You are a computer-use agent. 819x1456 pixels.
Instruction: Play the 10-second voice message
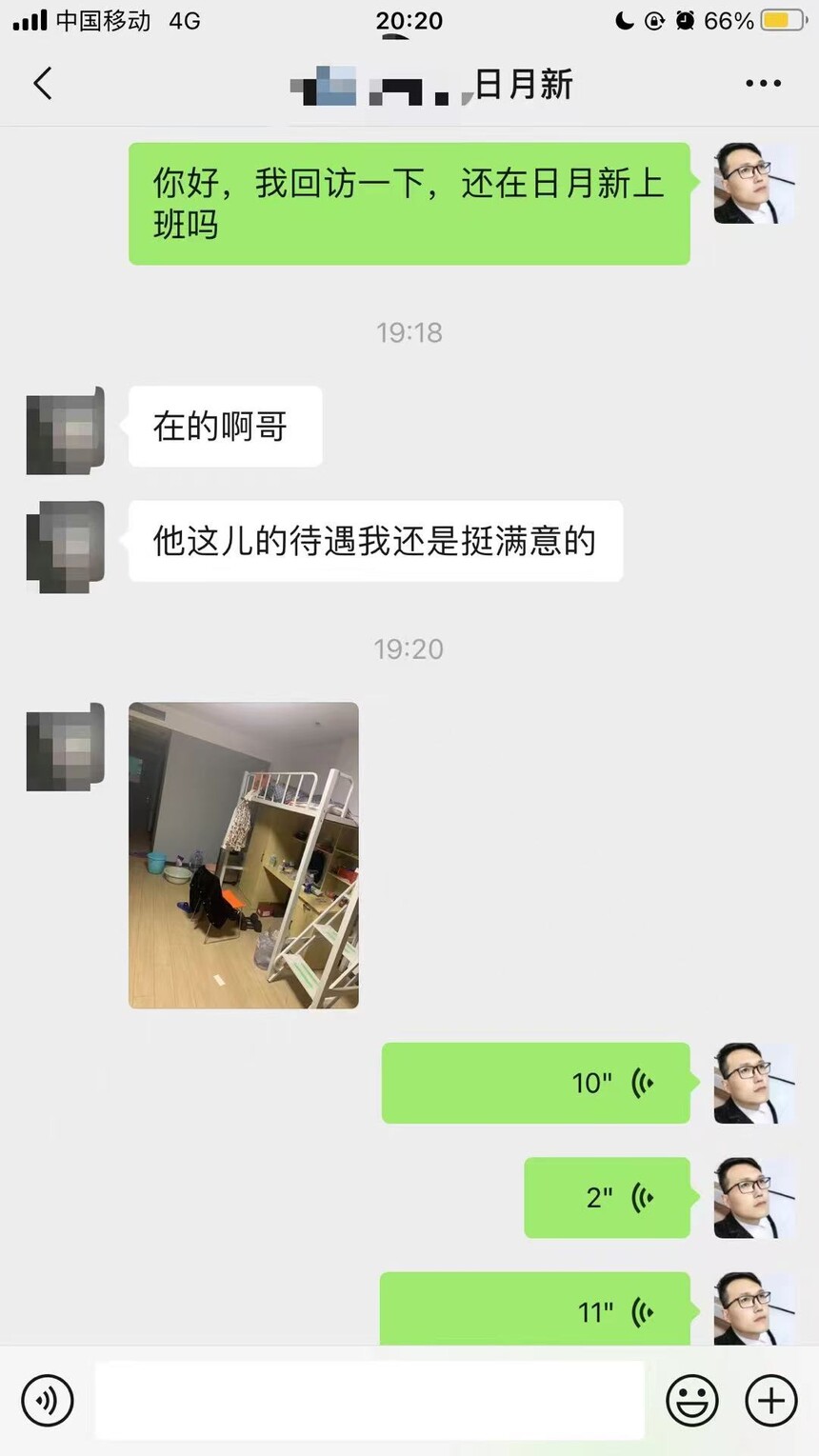click(x=535, y=1083)
